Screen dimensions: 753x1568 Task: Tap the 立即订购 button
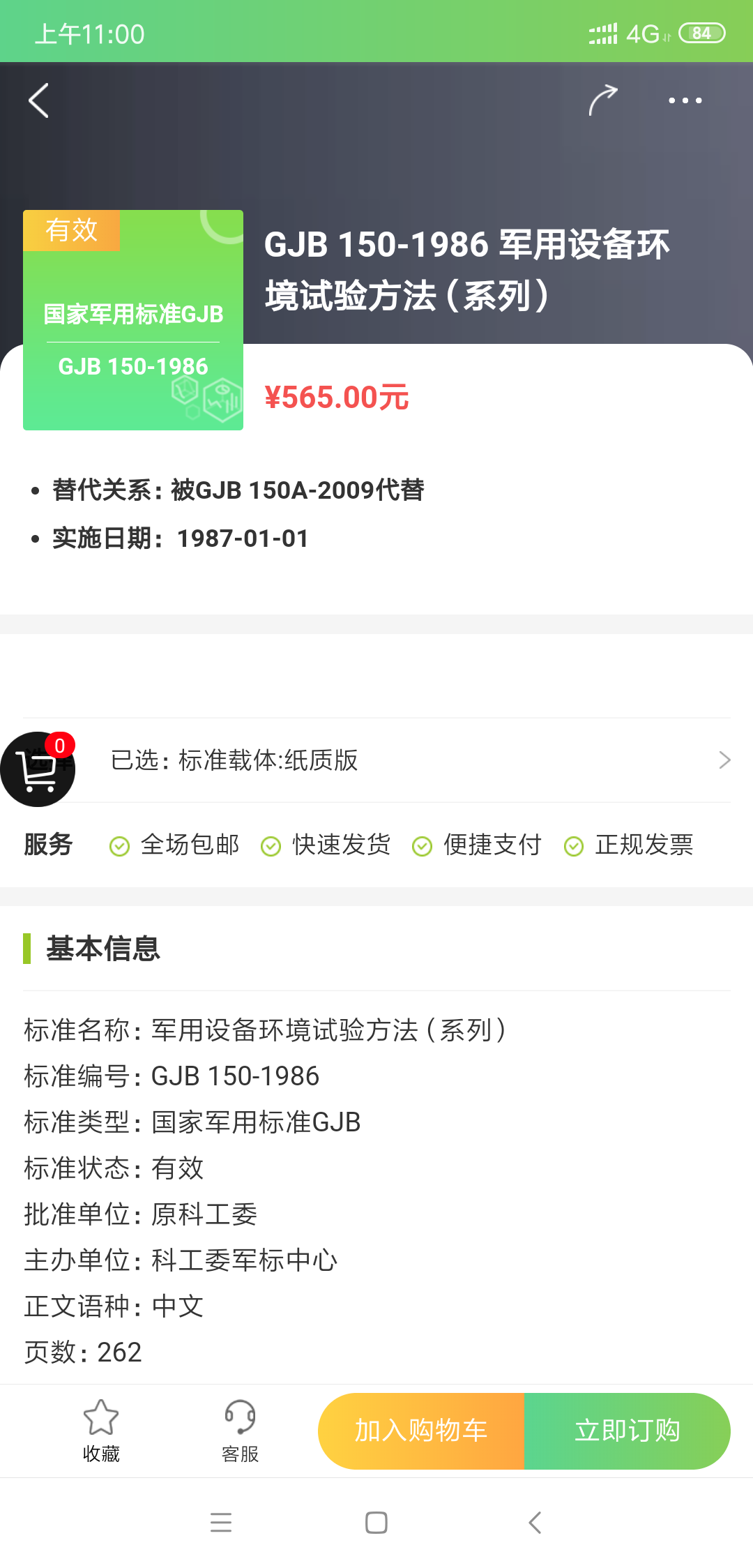pyautogui.click(x=627, y=1429)
